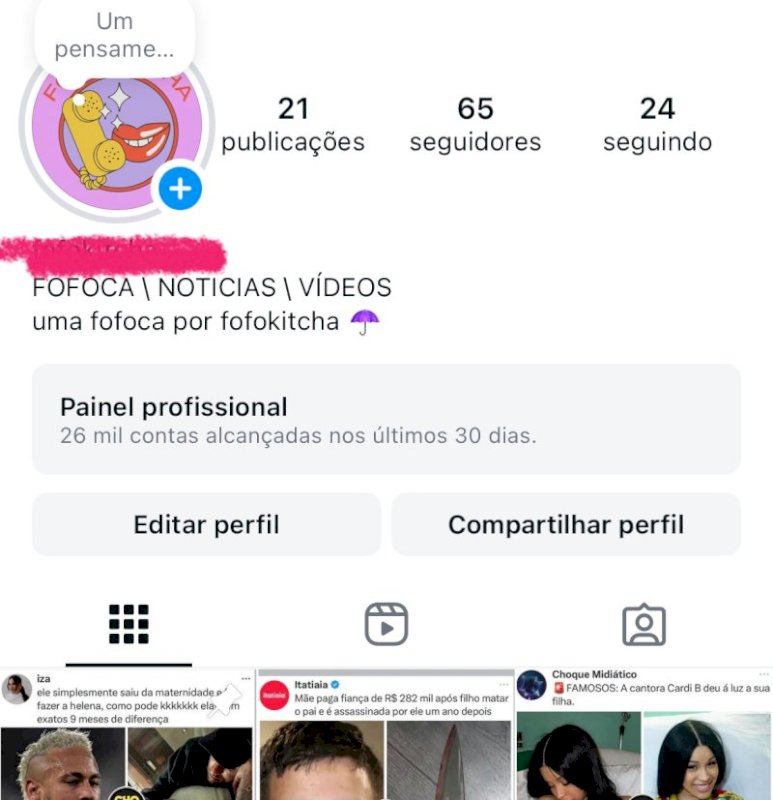Toggle to the Choque Midiático post preview
Screen dimensions: 773x800
[645, 730]
